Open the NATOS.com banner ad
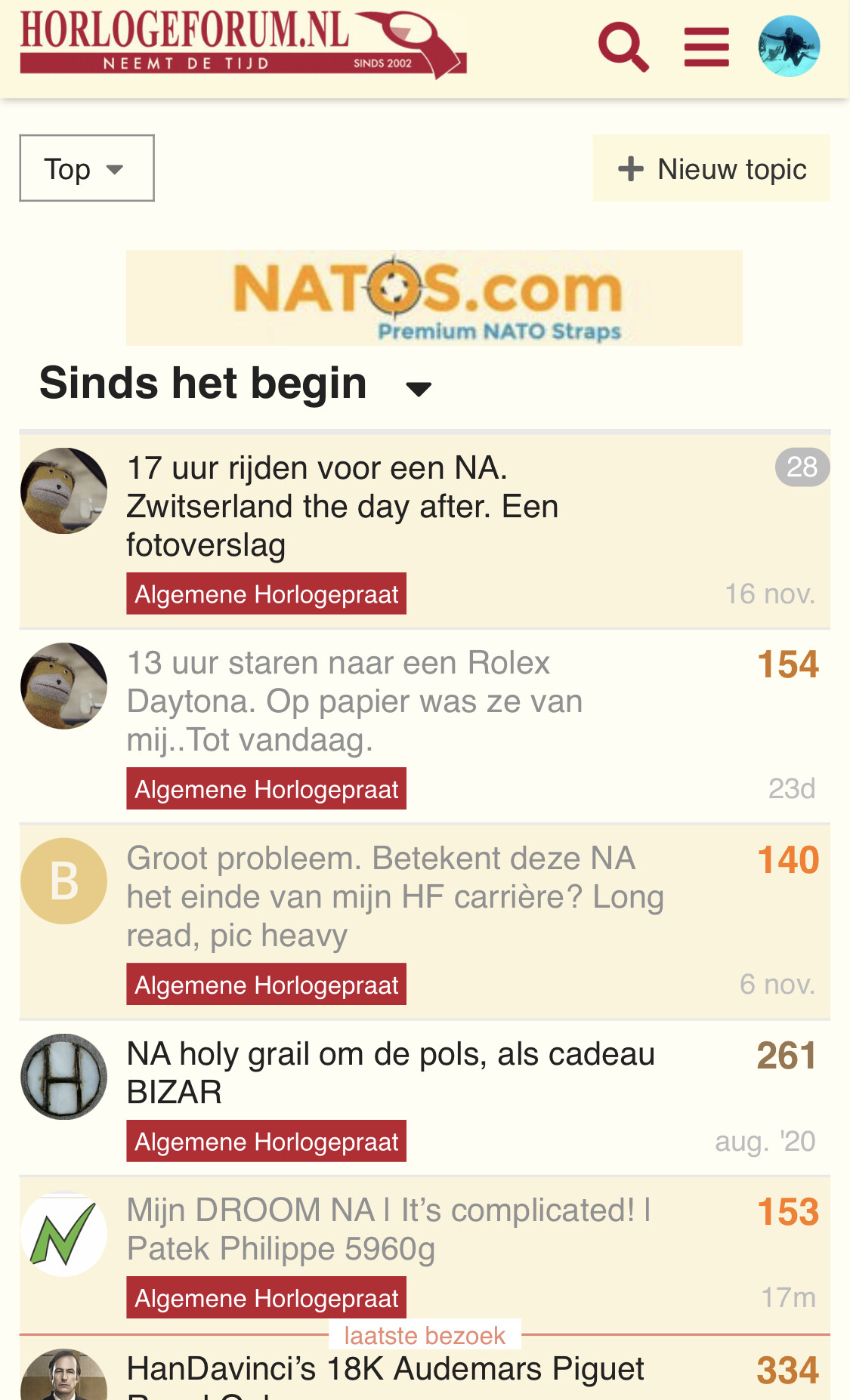850x1400 pixels. [x=434, y=298]
